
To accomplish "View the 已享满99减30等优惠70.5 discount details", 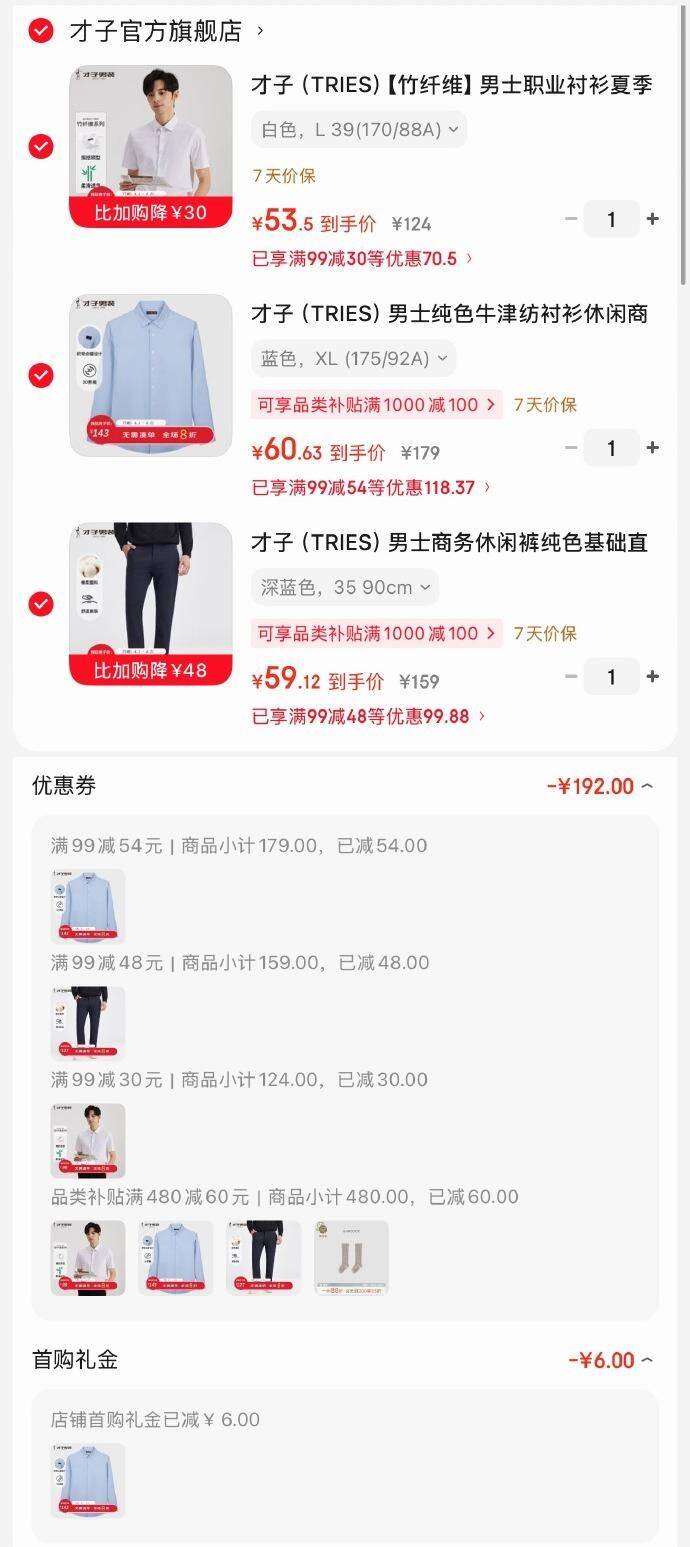I will point(362,259).
